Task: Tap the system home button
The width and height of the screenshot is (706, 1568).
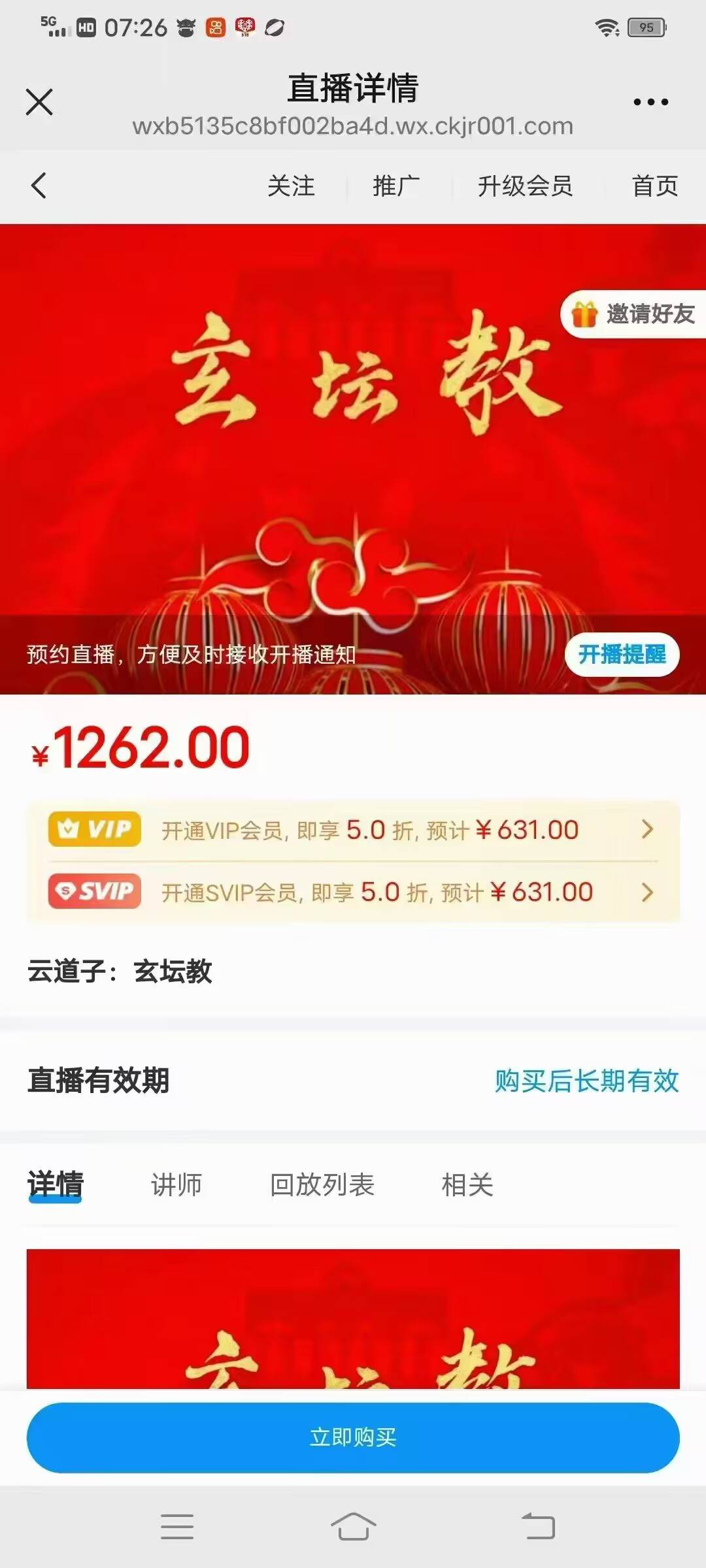Action: 353,1527
